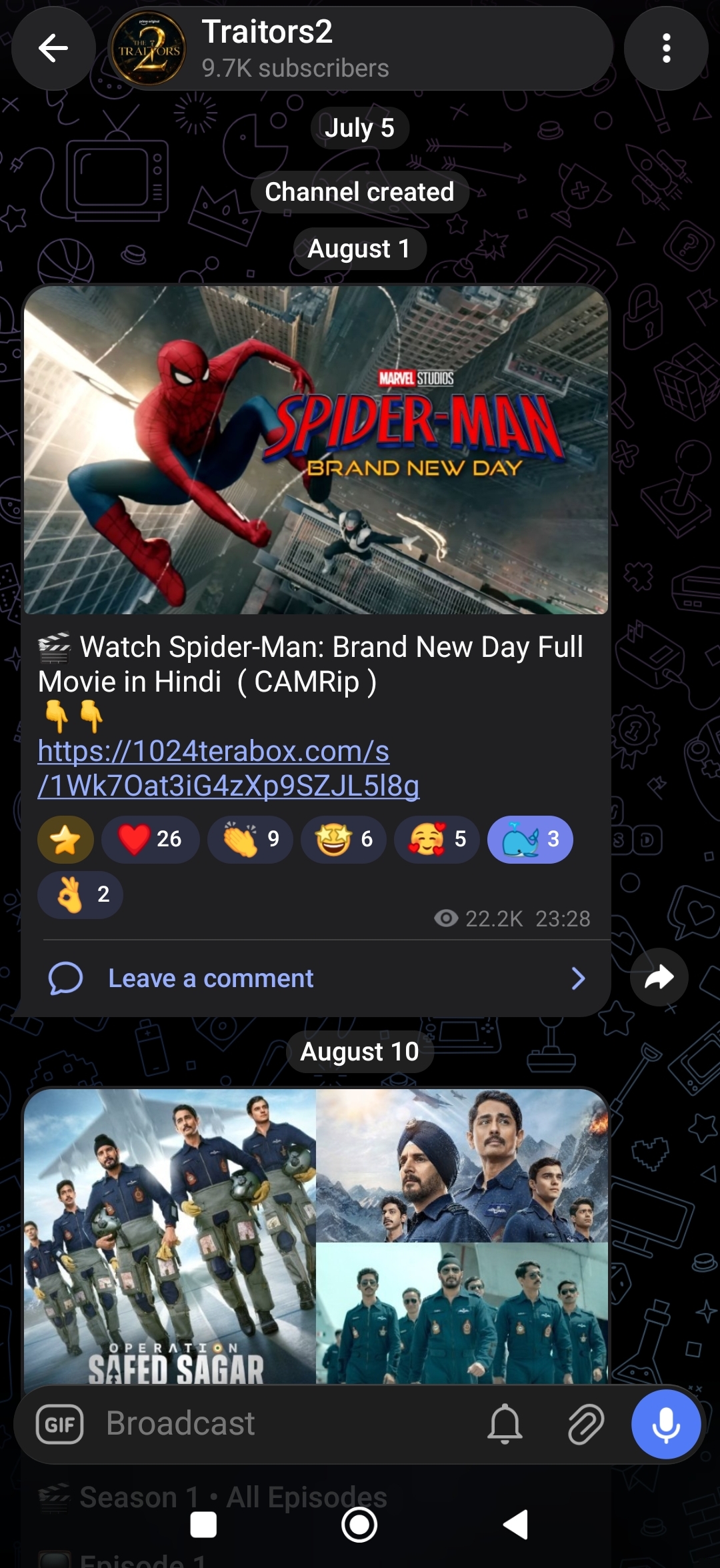Open the Operation Safed Sagar poster

[x=170, y=1236]
